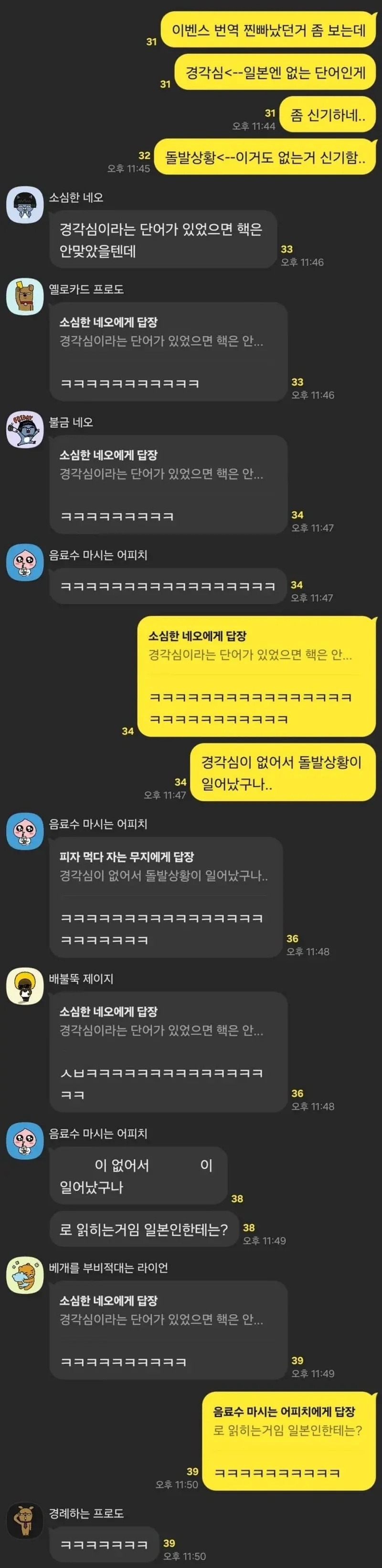View 옐로카드 프로도's profile avatar
Viewport: 382px width, 1568px height.
pos(24,297)
